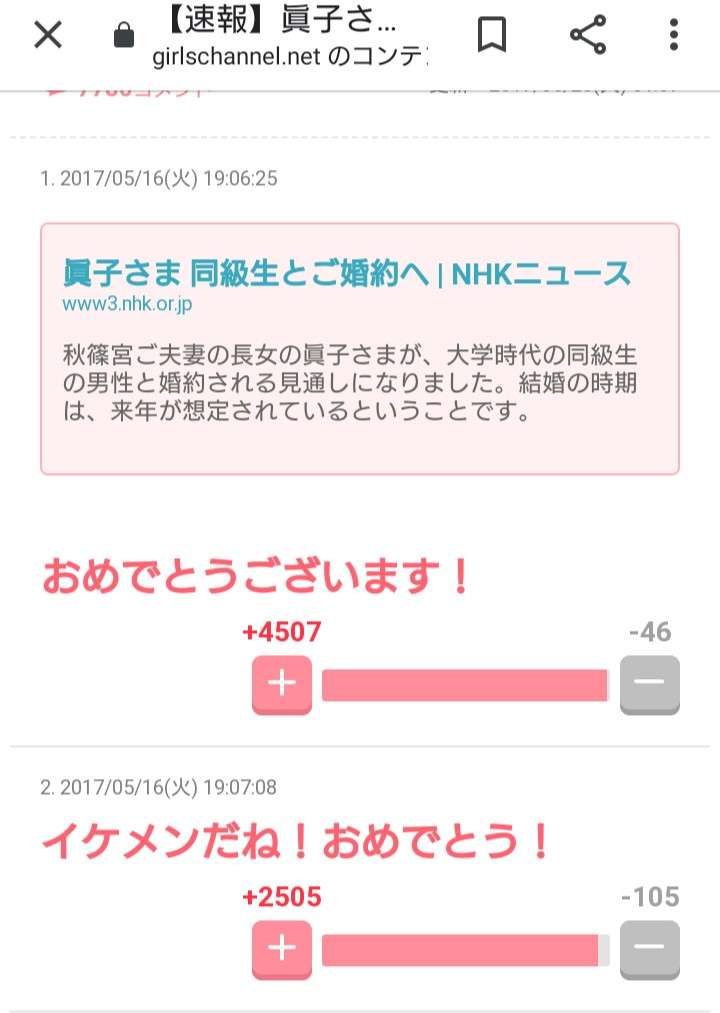Close the custom tab with the X
The width and height of the screenshot is (720, 1013).
point(47,33)
